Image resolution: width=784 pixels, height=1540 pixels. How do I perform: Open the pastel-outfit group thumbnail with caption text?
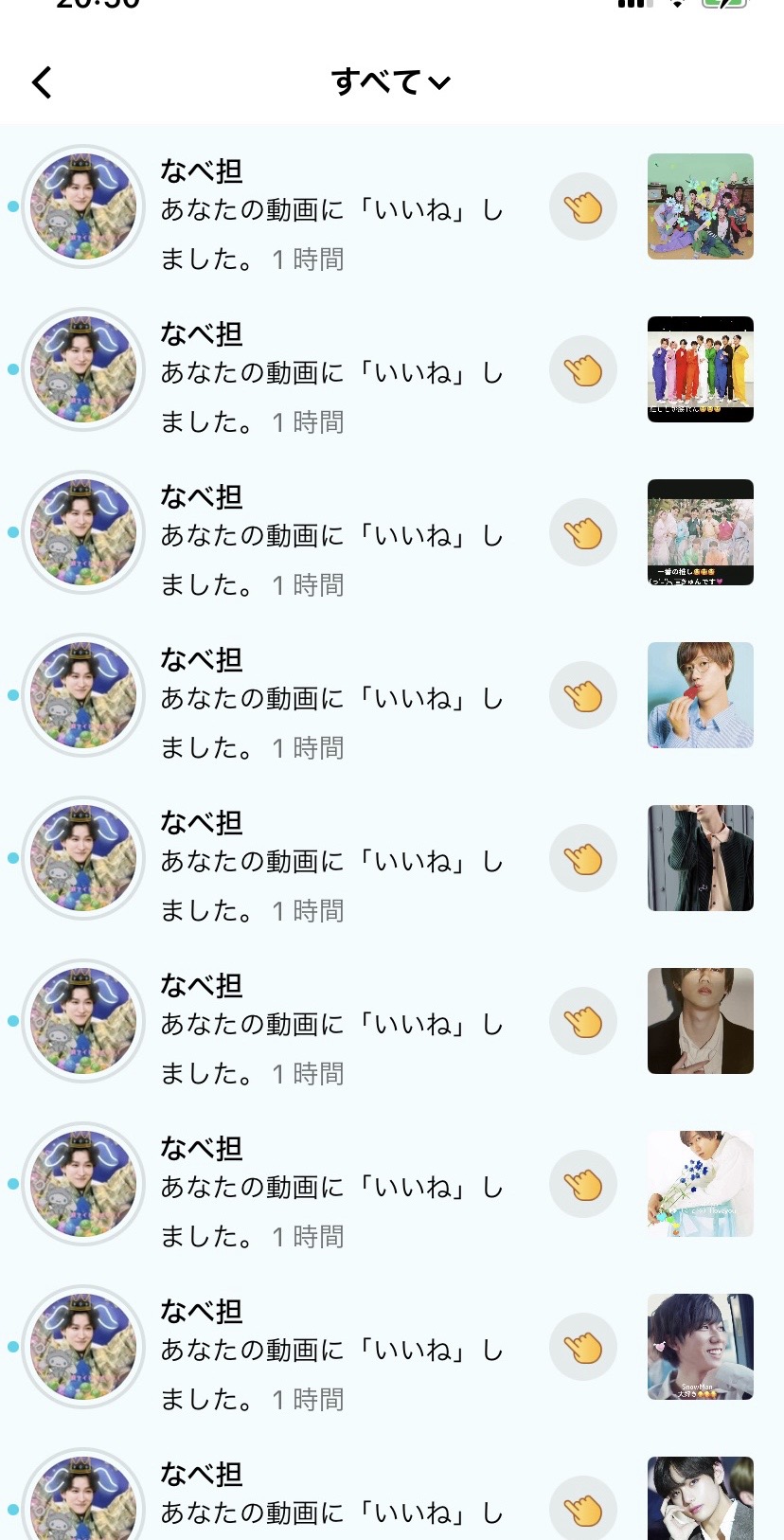click(x=700, y=532)
